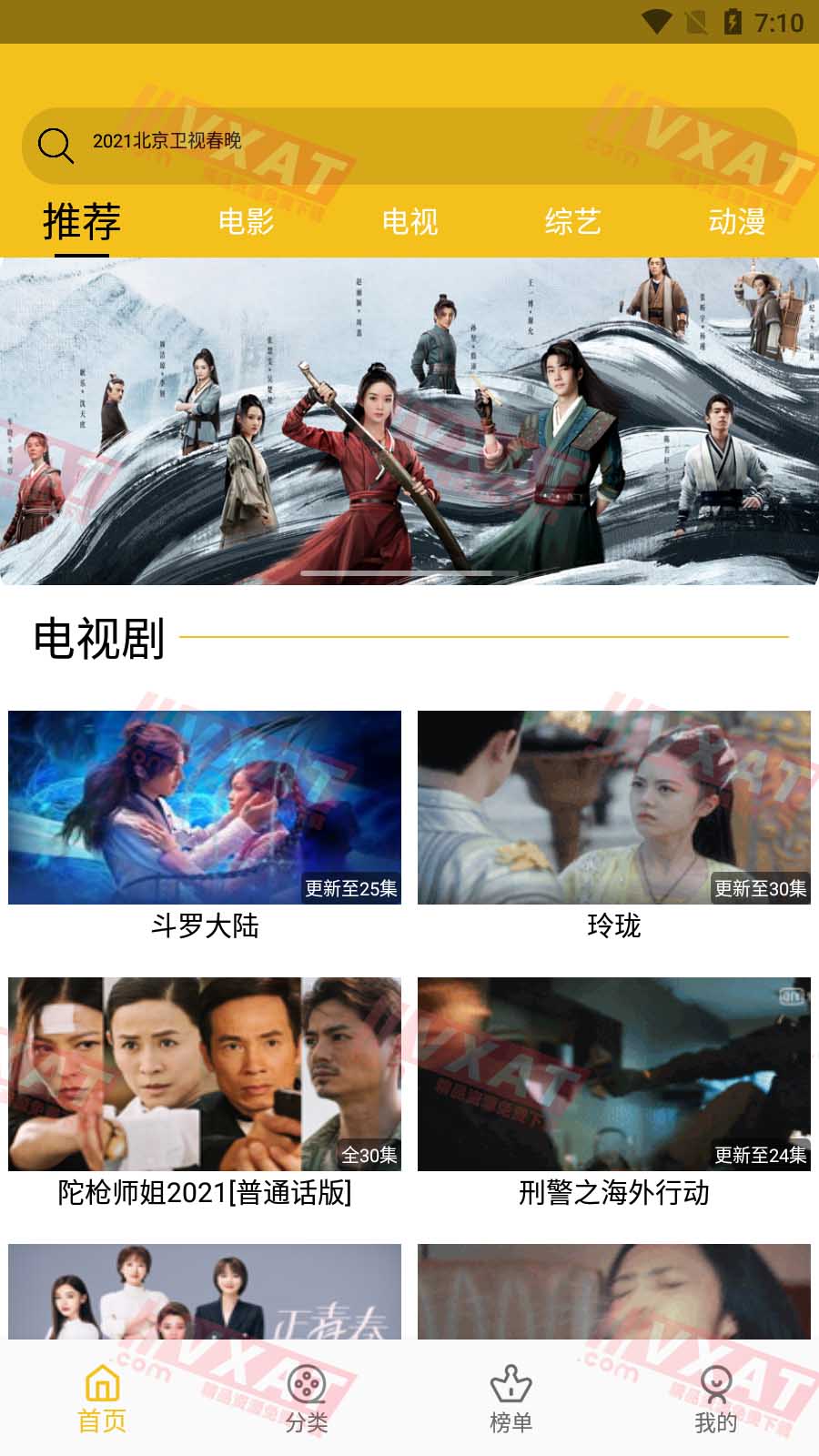Open the 我的 profile icon
The width and height of the screenshot is (819, 1456).
[716, 1384]
